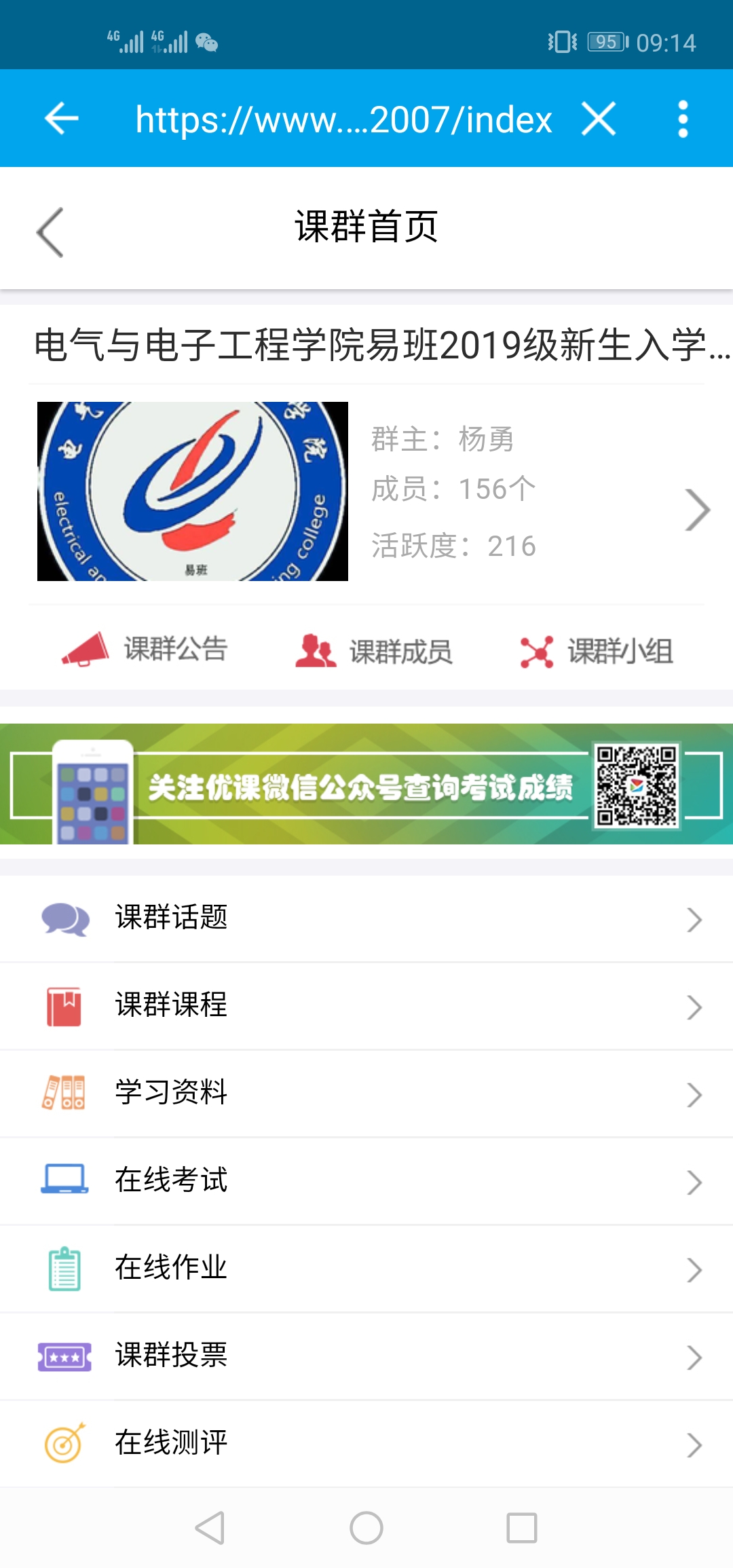Open 在线作业 online homework
The height and width of the screenshot is (1568, 733).
click(366, 1269)
